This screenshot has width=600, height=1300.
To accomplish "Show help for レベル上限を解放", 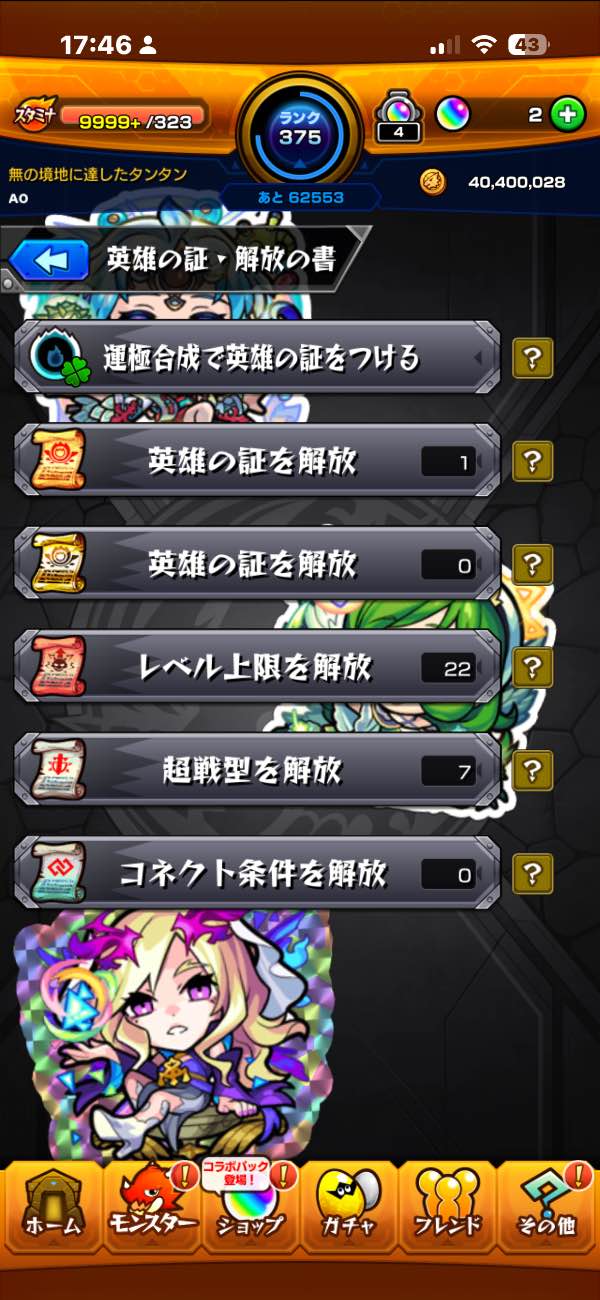I will pyautogui.click(x=533, y=667).
